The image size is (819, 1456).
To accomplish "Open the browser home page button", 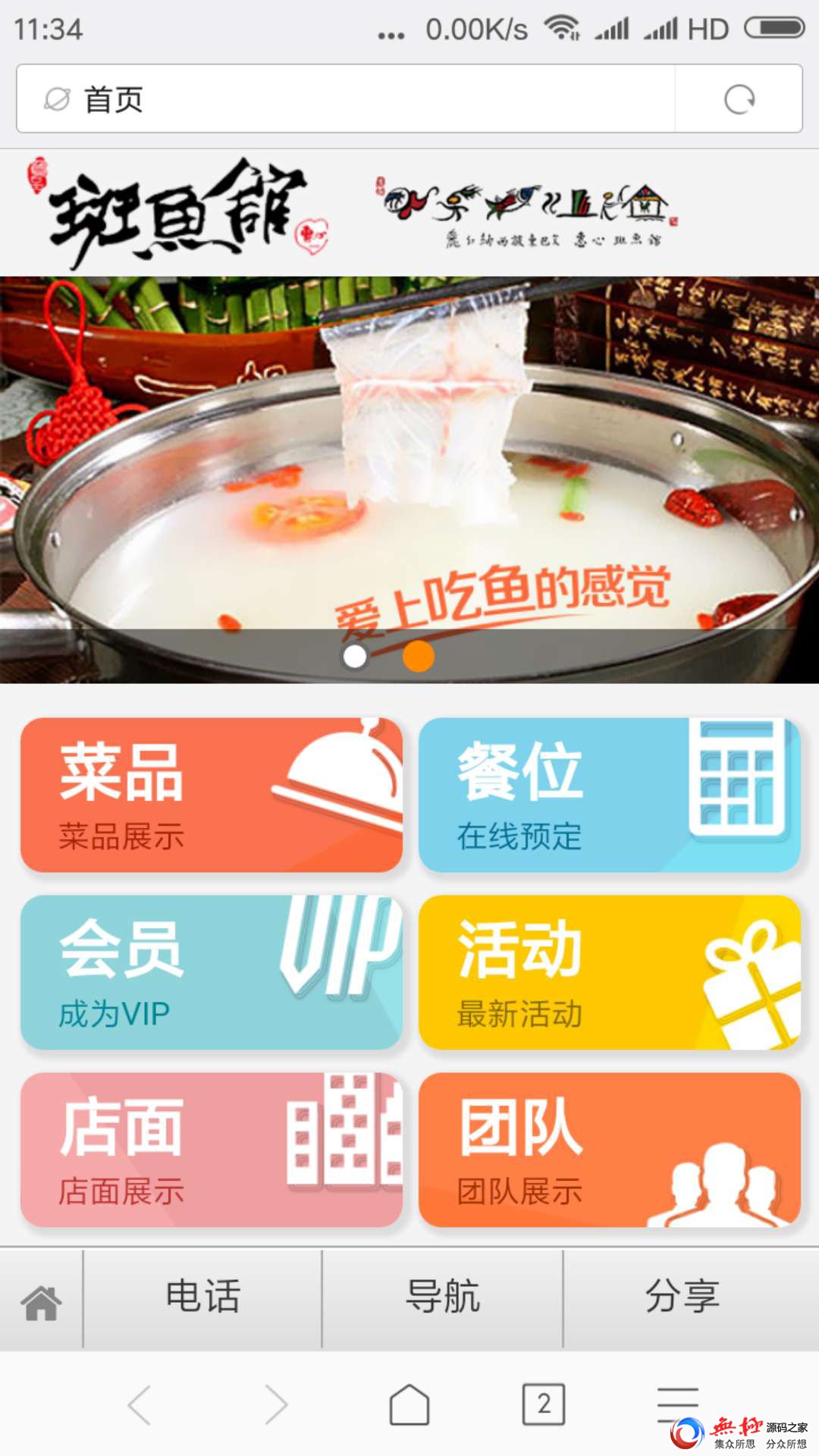I will 409,1405.
